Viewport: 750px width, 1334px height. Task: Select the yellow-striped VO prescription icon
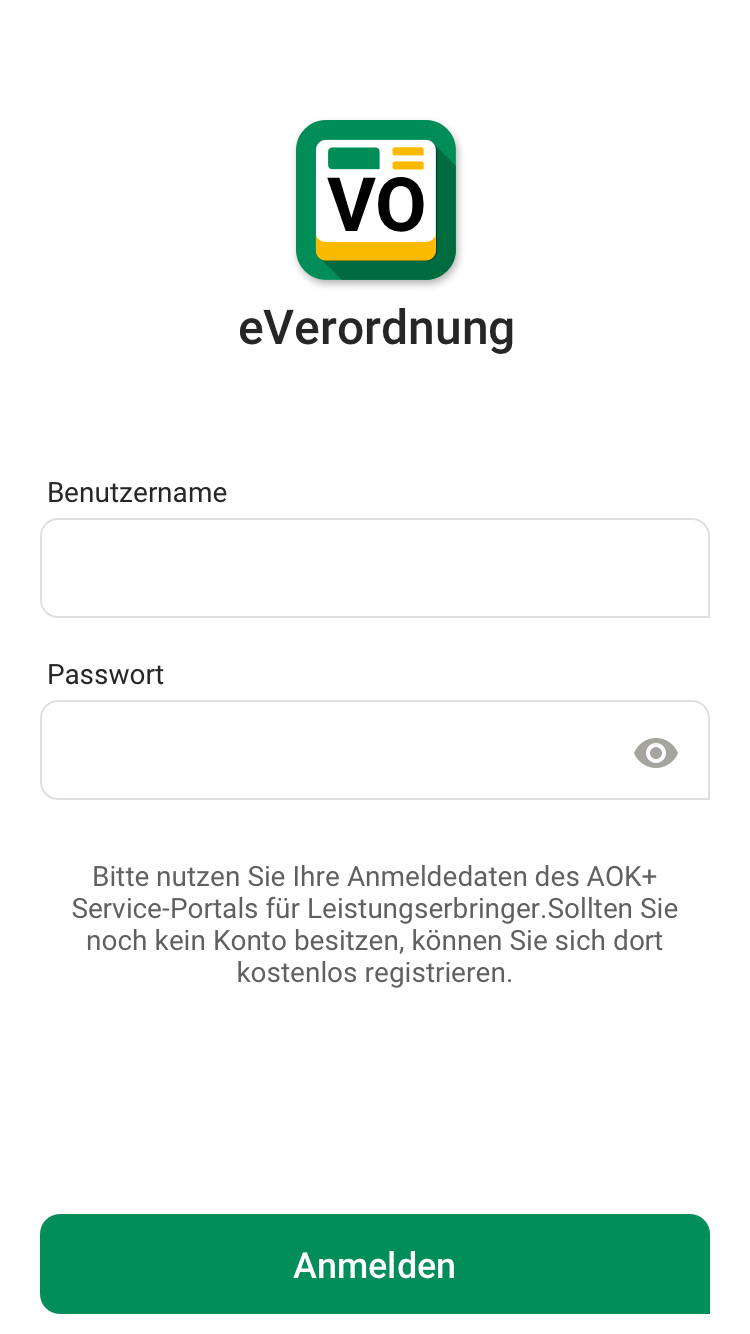click(375, 200)
